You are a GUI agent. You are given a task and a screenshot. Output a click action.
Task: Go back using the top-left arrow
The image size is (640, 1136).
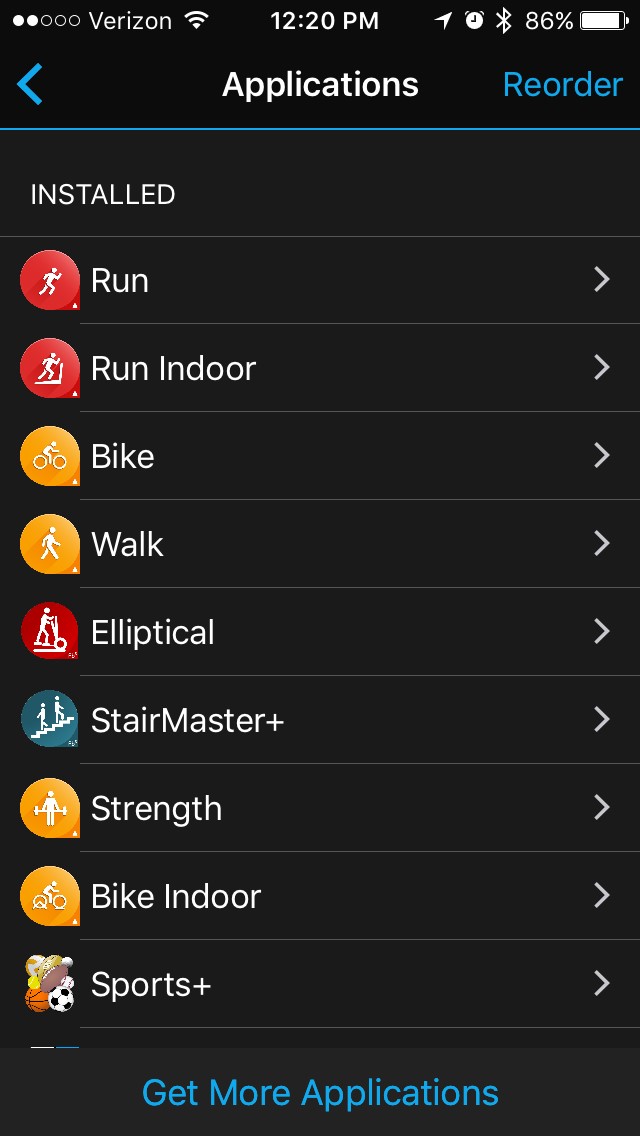31,85
